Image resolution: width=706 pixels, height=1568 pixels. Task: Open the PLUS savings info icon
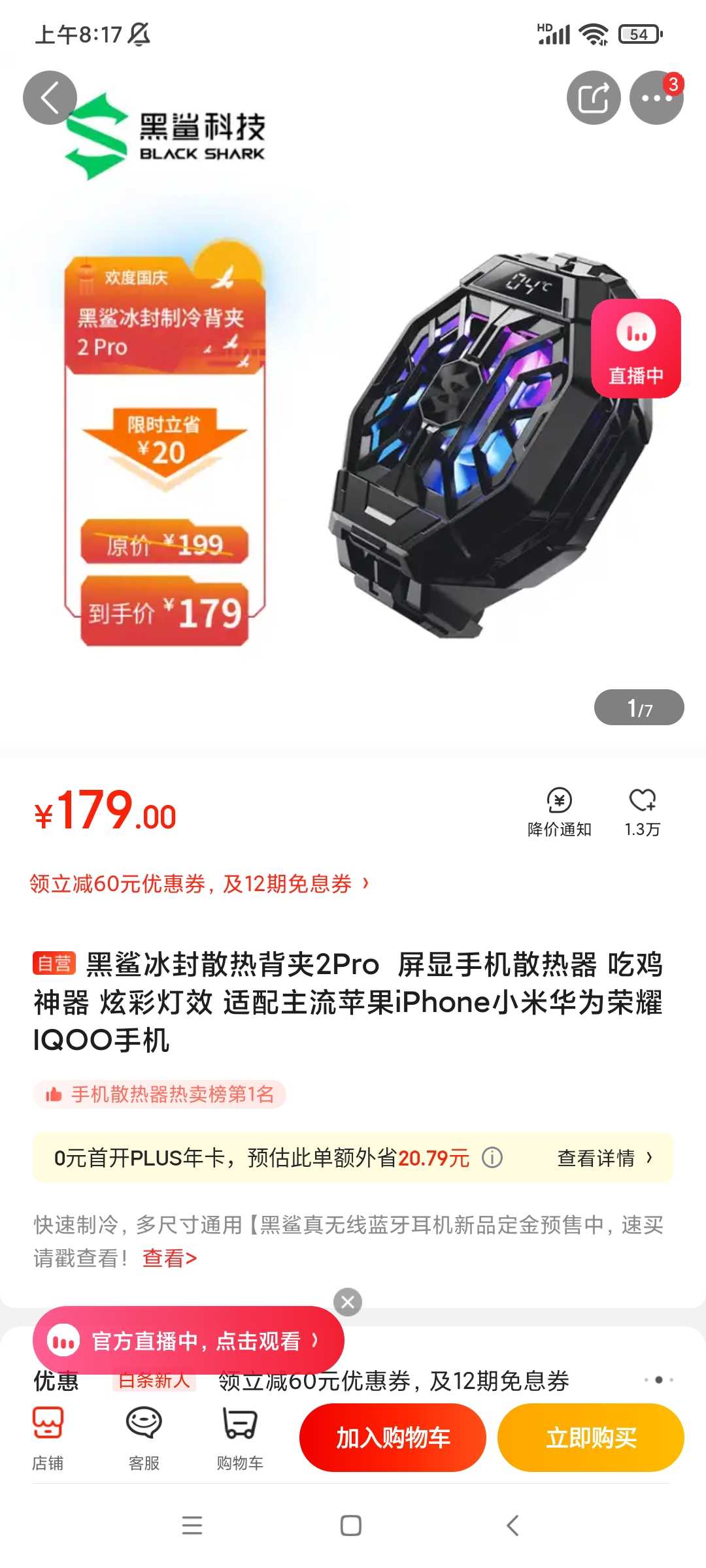tap(492, 1158)
